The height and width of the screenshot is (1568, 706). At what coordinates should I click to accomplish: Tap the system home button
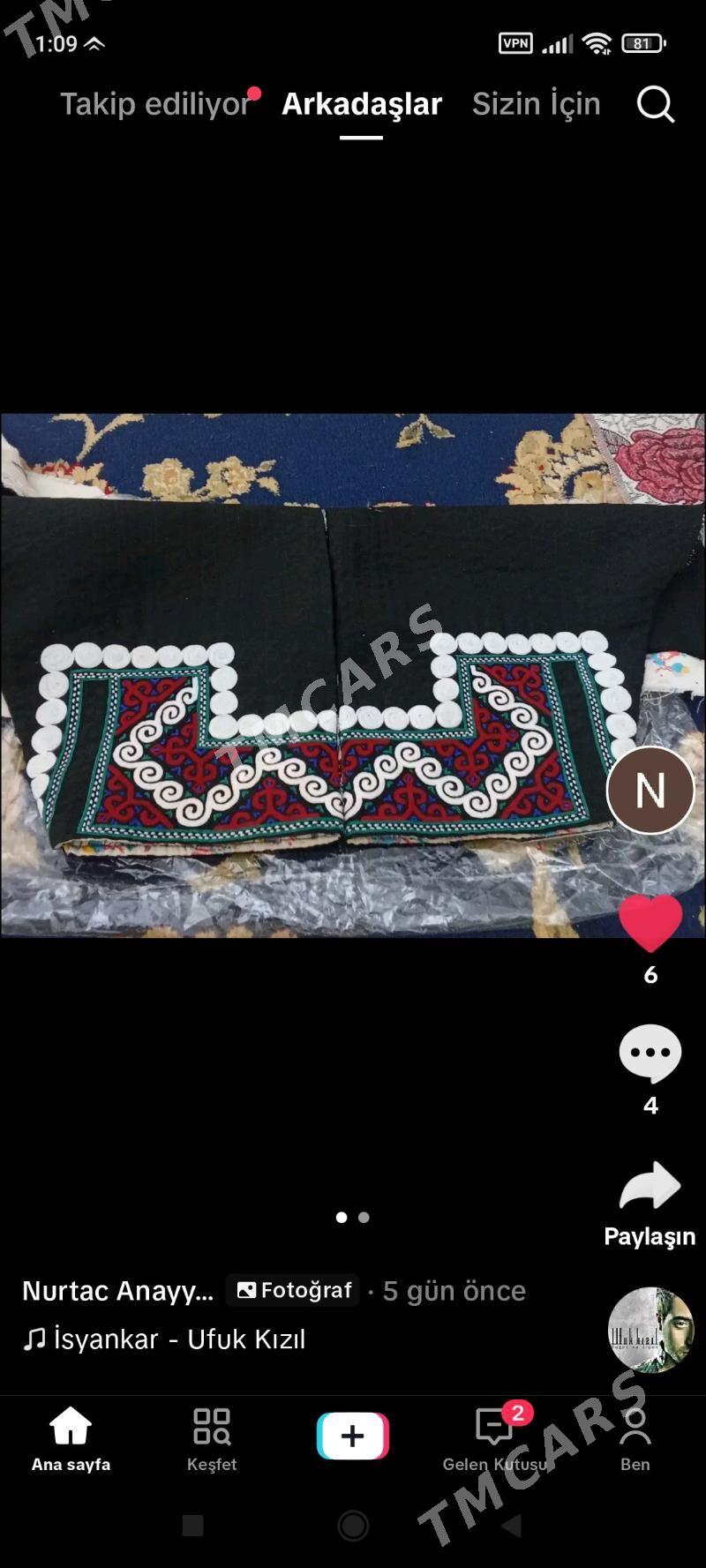click(x=353, y=1526)
